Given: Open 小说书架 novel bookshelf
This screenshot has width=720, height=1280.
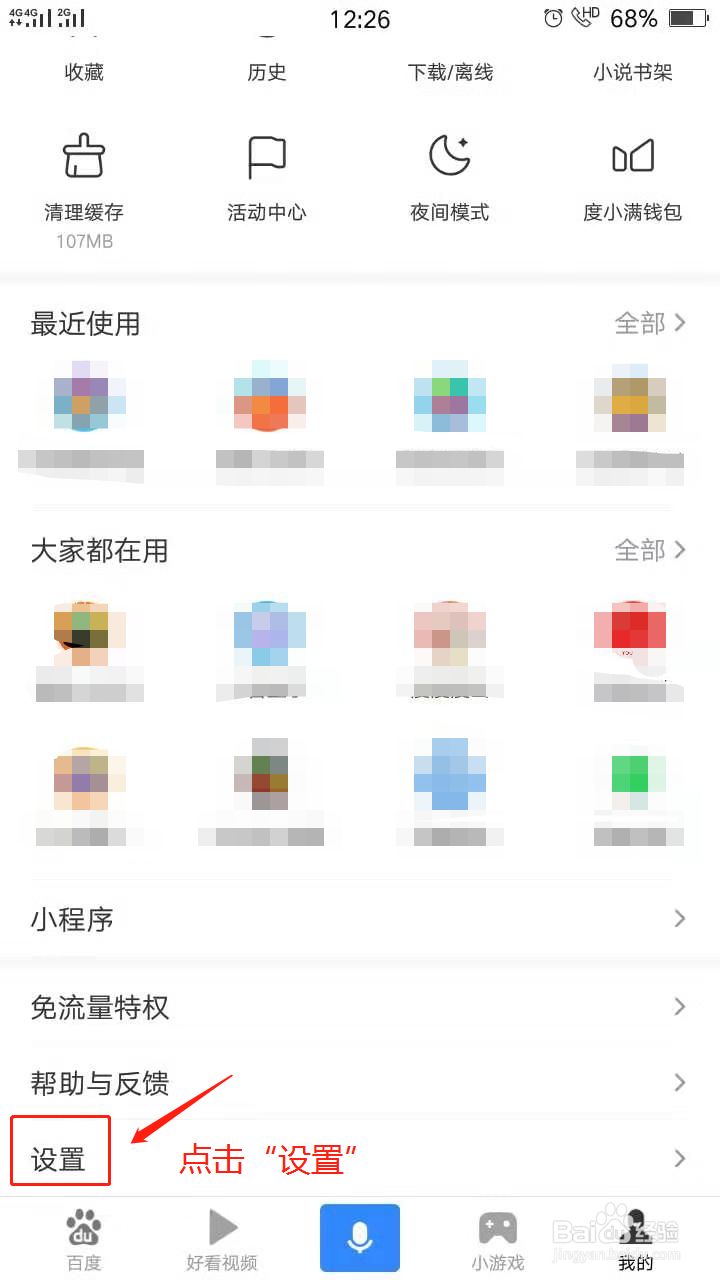Looking at the screenshot, I should [632, 72].
